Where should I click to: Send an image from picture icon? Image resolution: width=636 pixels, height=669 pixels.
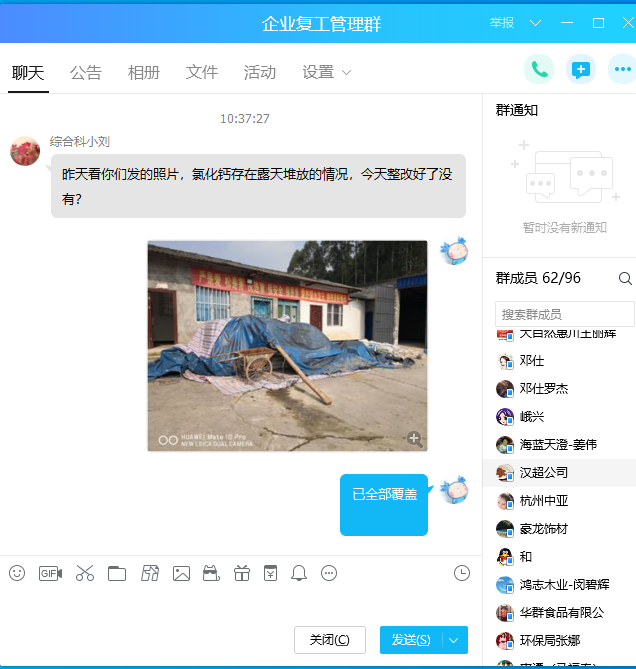[181, 573]
